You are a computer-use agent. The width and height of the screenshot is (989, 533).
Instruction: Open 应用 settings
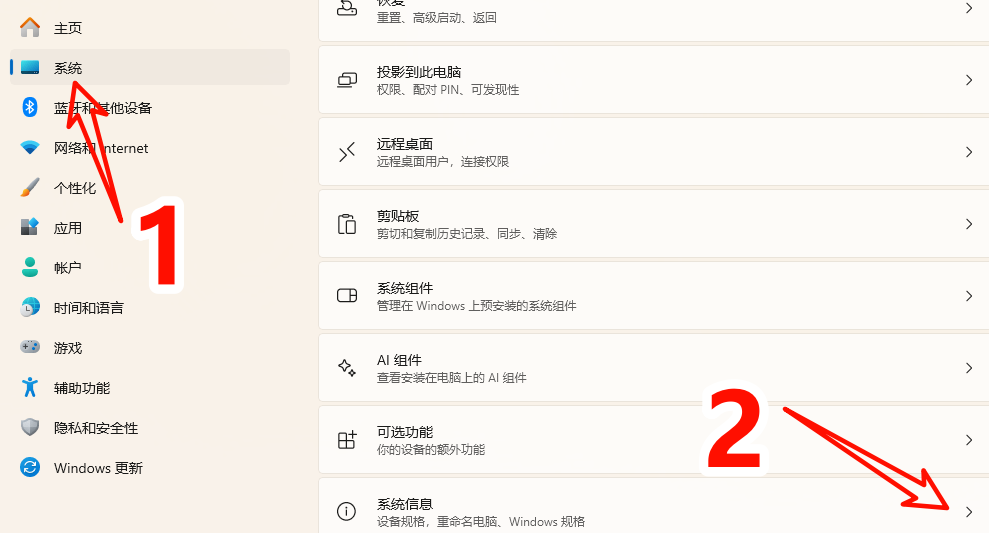tap(67, 228)
